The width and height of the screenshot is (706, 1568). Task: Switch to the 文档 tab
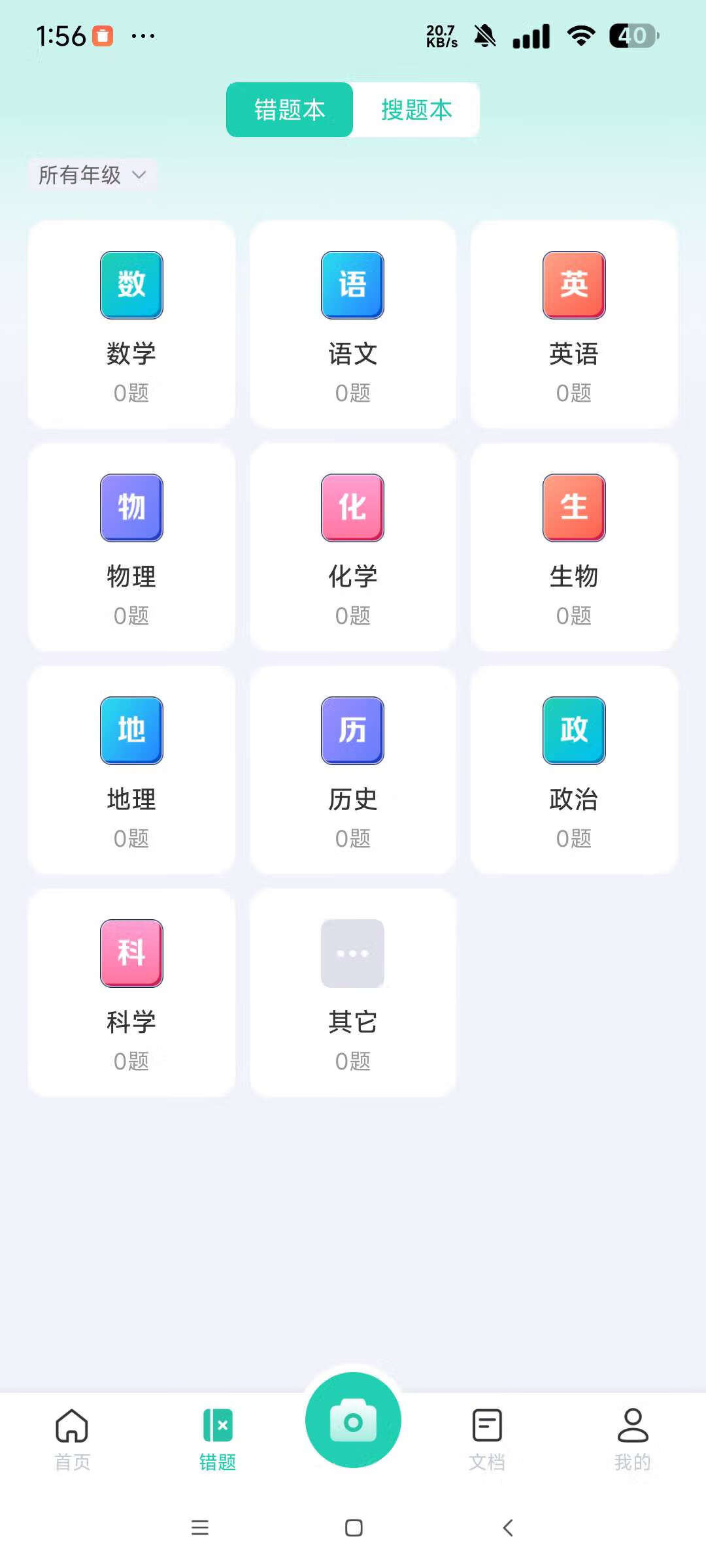pos(487,1439)
